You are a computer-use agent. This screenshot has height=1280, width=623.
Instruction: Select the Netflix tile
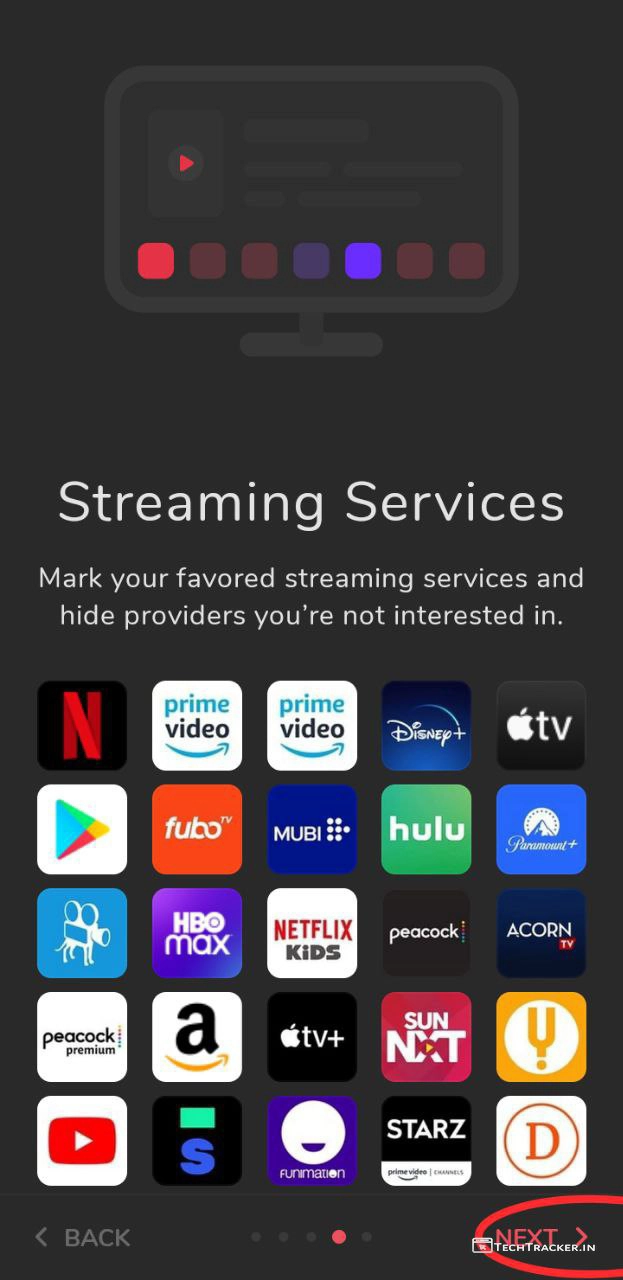pos(82,725)
